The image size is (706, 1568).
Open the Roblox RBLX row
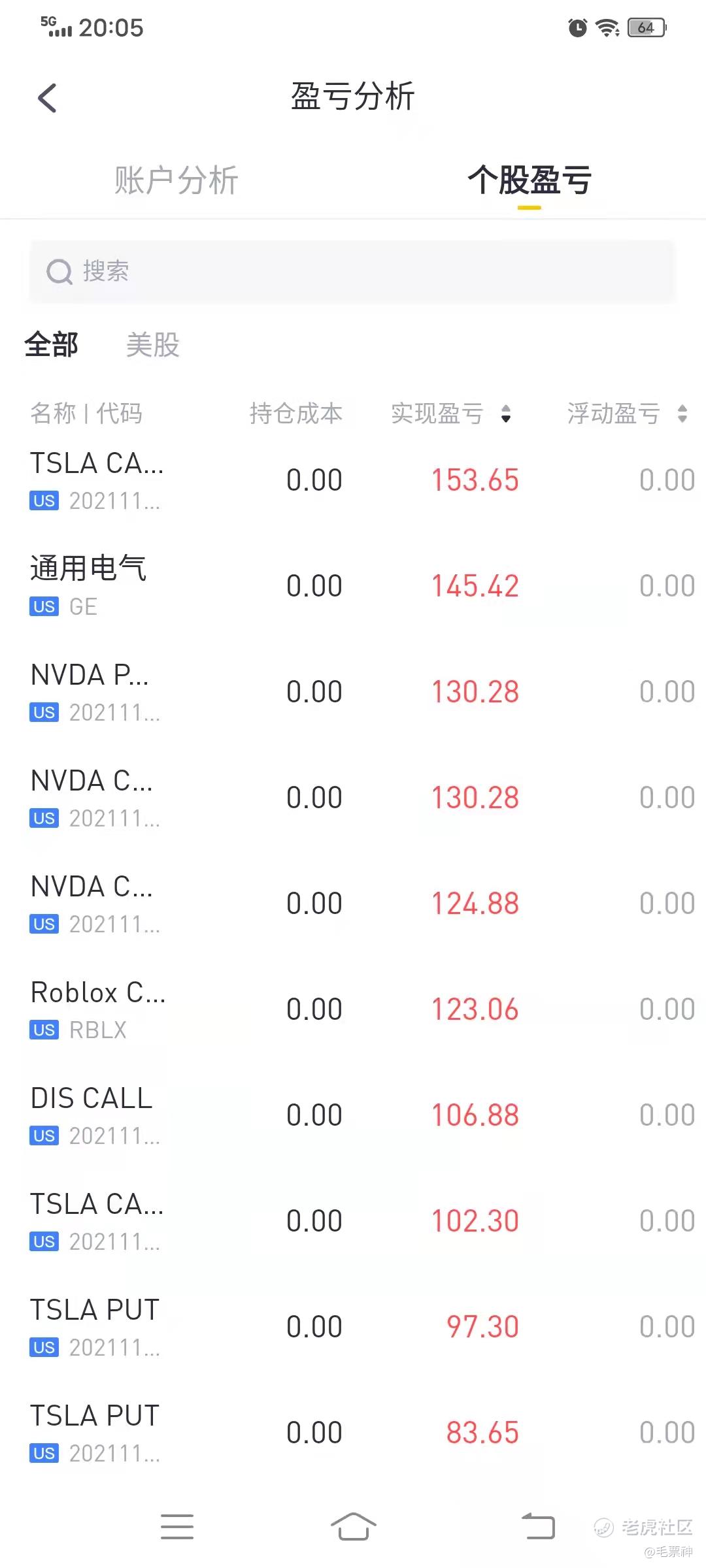(353, 1009)
